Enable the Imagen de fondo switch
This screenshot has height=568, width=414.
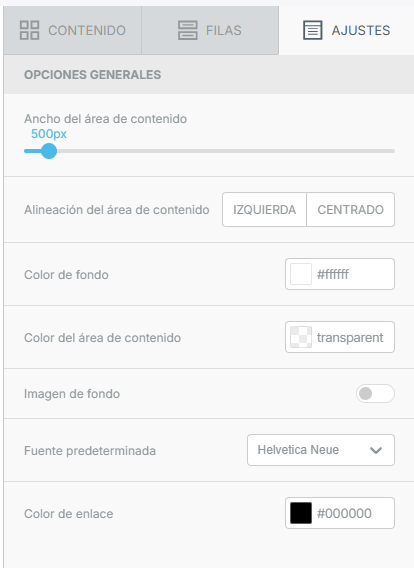click(x=375, y=393)
